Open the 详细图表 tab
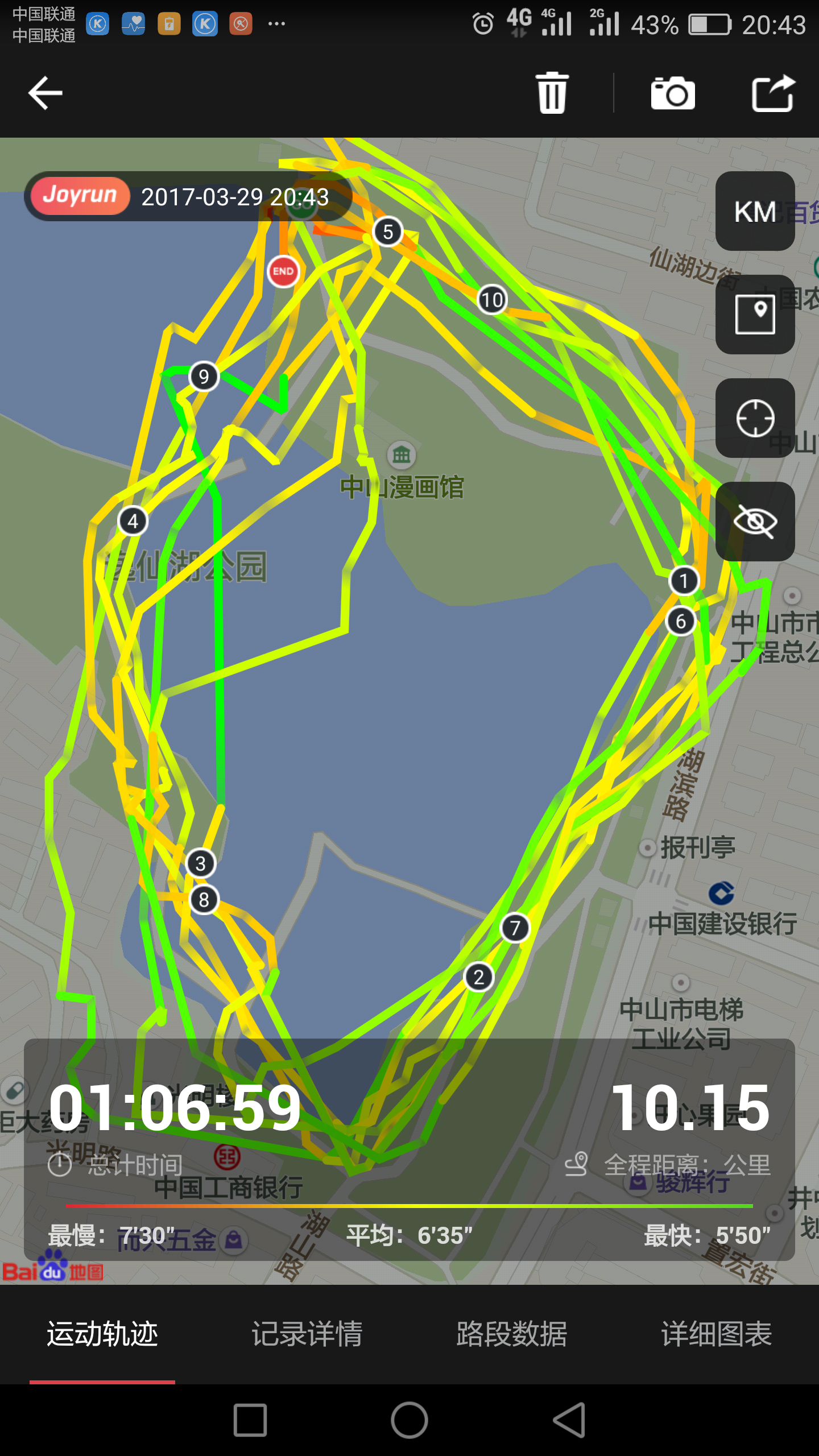 (717, 1334)
